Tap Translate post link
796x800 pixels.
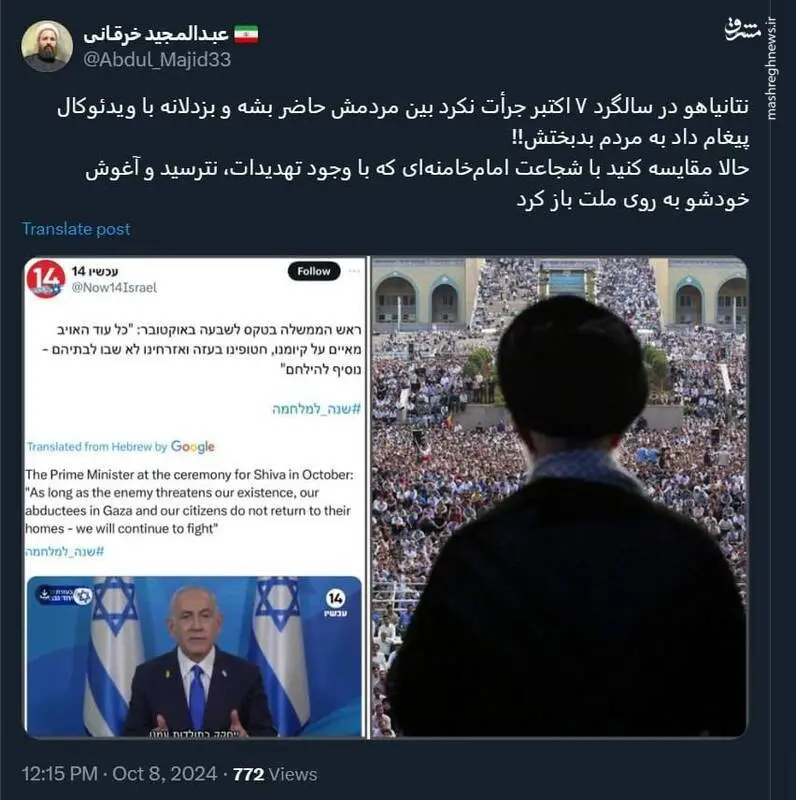76,229
